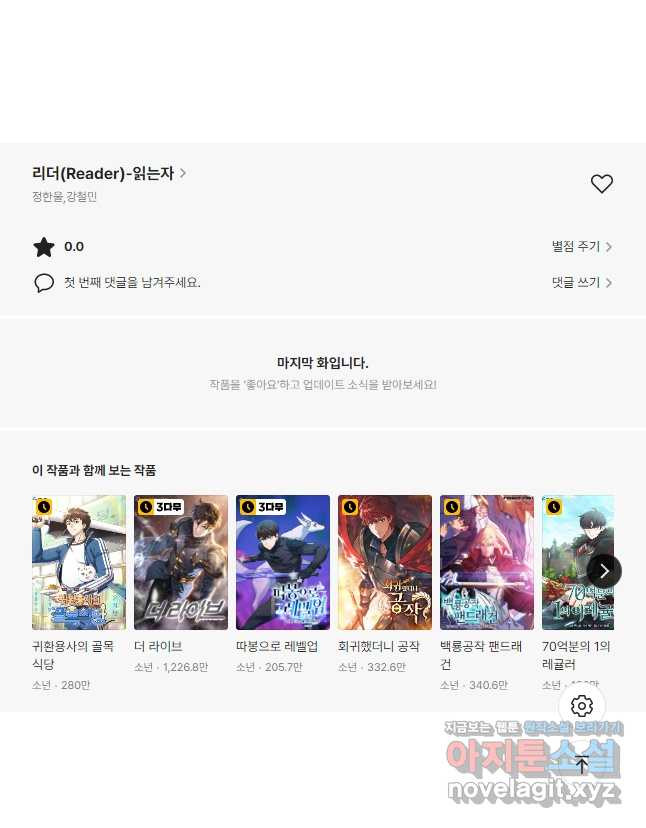This screenshot has height=828, width=646.
Task: Show next recommended titles with the arrow
Action: (604, 571)
